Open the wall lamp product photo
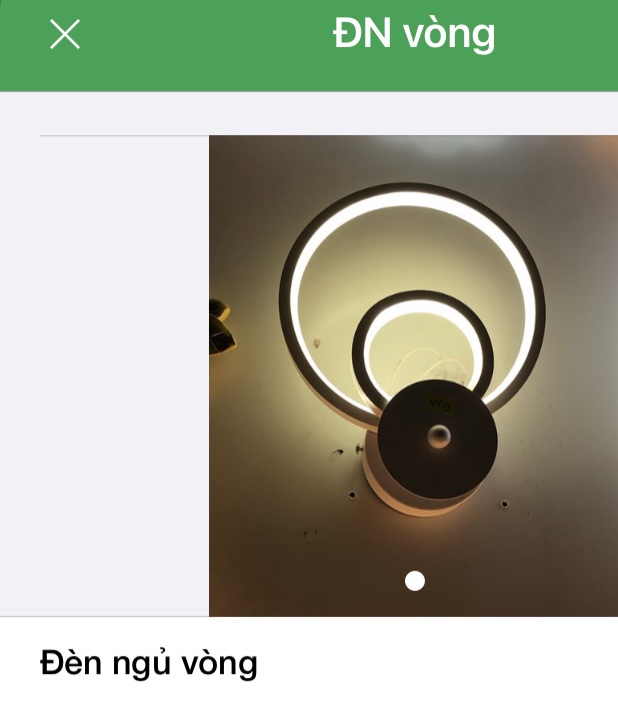Image resolution: width=618 pixels, height=702 pixels. point(413,360)
